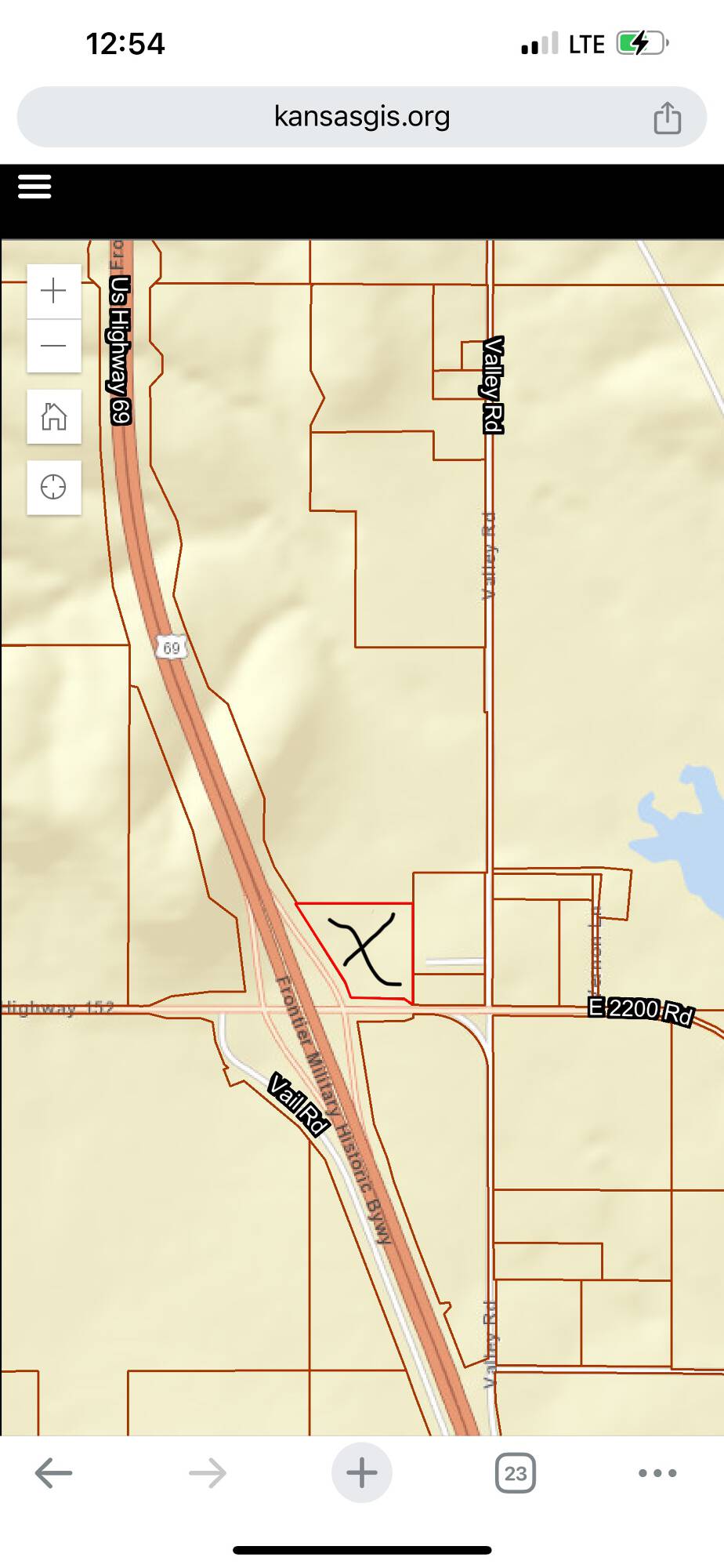Open the browser overflow menu

tap(657, 1473)
